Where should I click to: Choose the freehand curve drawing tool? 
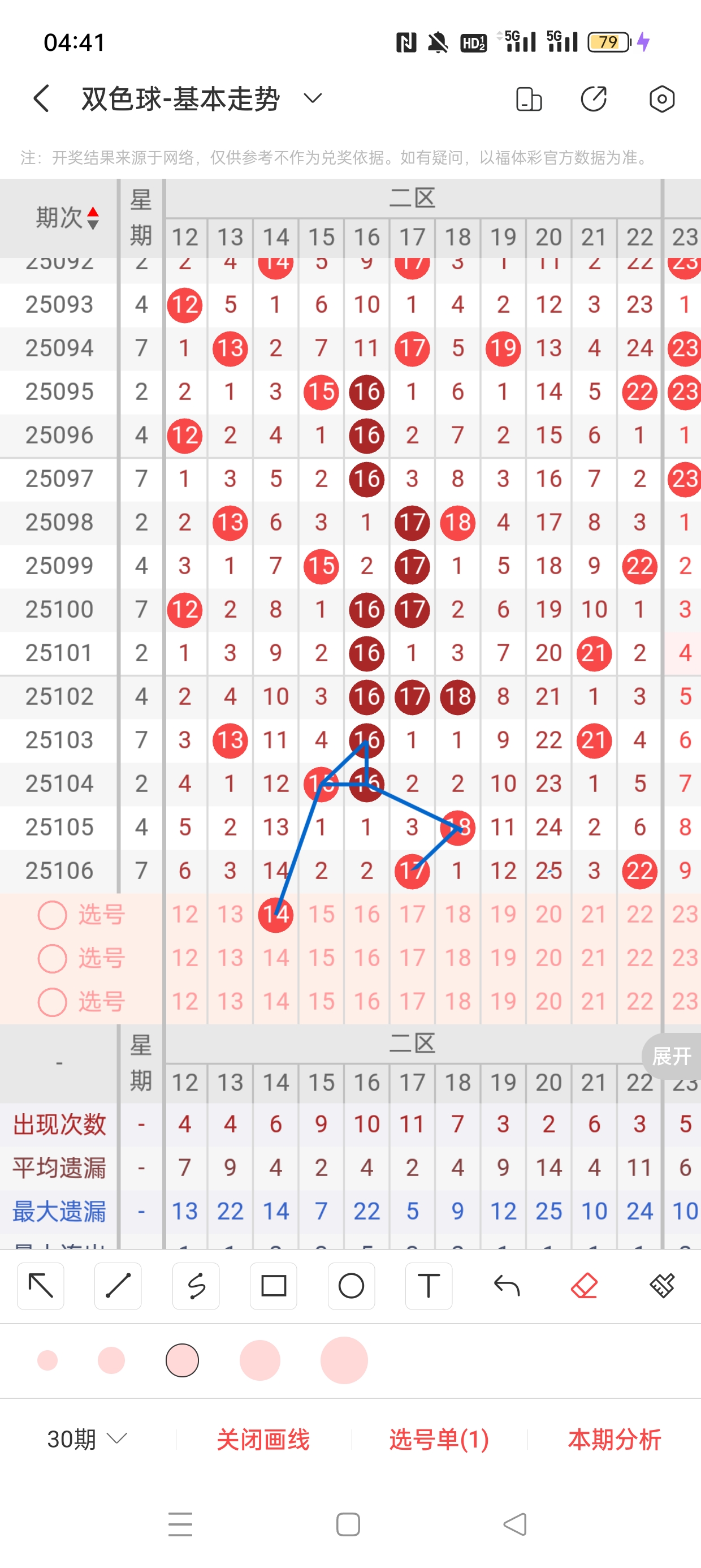coord(196,1286)
